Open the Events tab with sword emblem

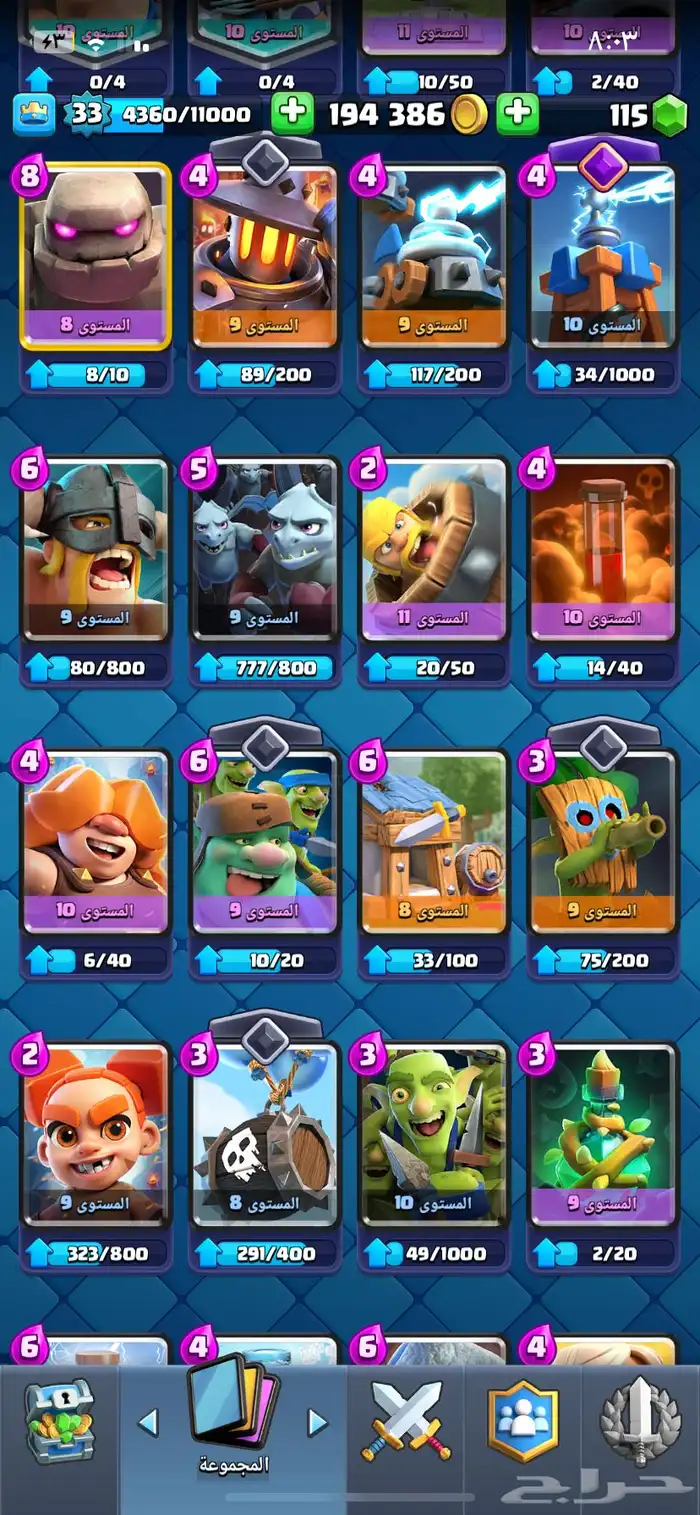click(640, 1421)
